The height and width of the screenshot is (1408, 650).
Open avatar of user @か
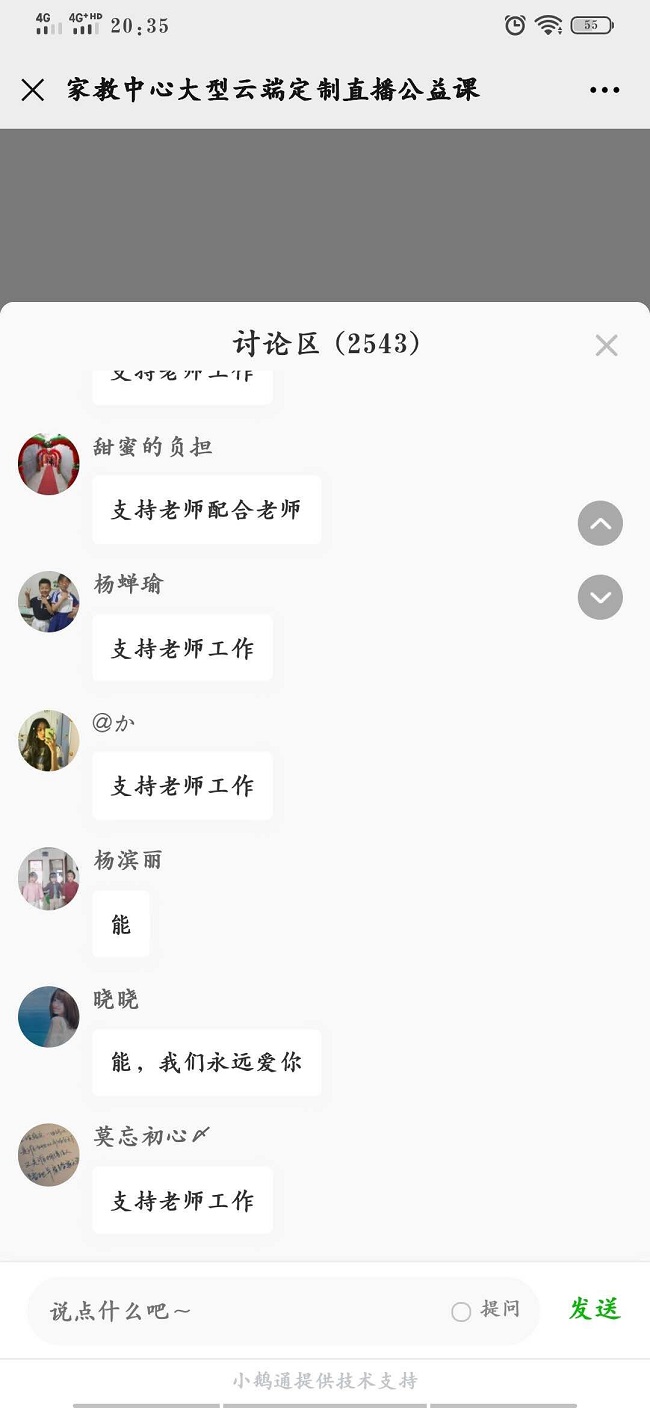pos(49,741)
